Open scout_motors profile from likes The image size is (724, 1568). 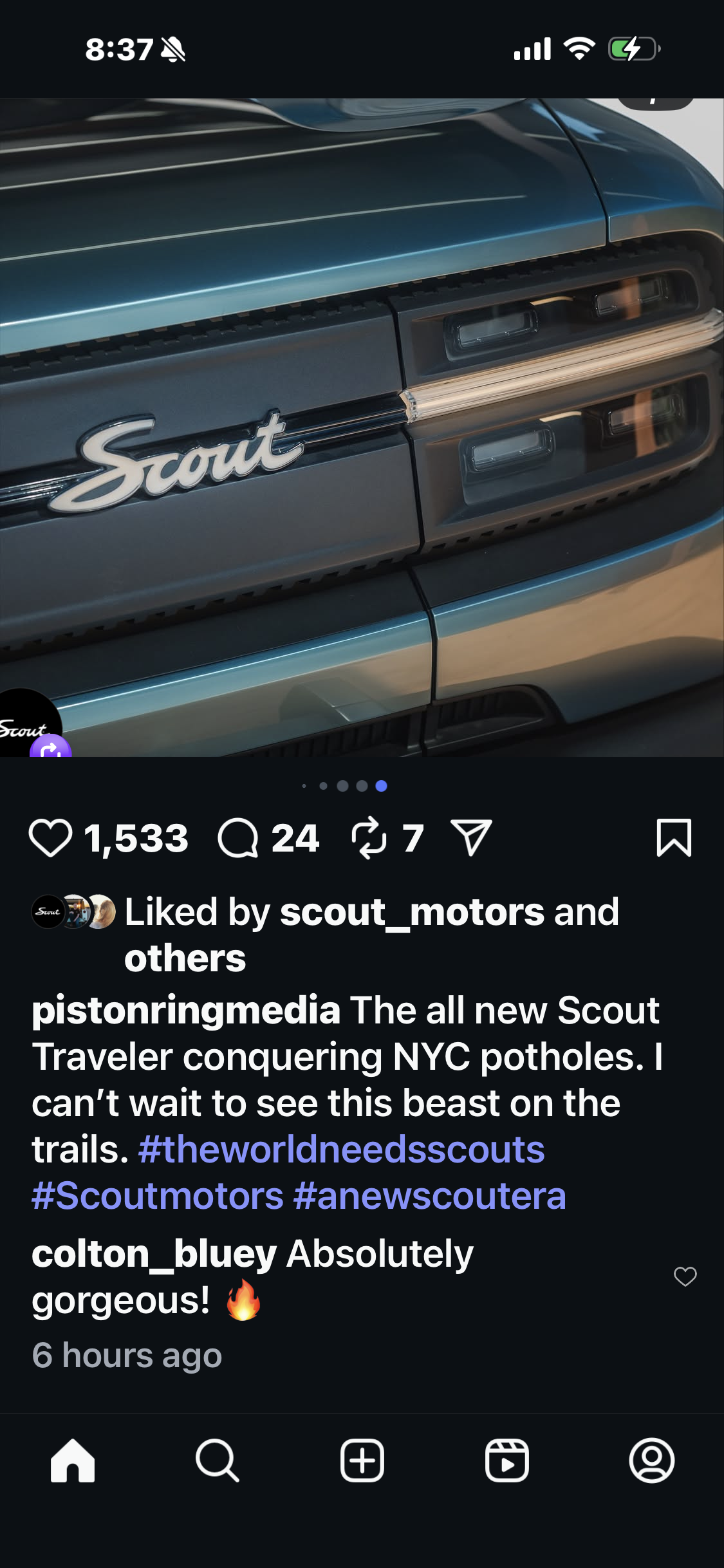point(412,912)
